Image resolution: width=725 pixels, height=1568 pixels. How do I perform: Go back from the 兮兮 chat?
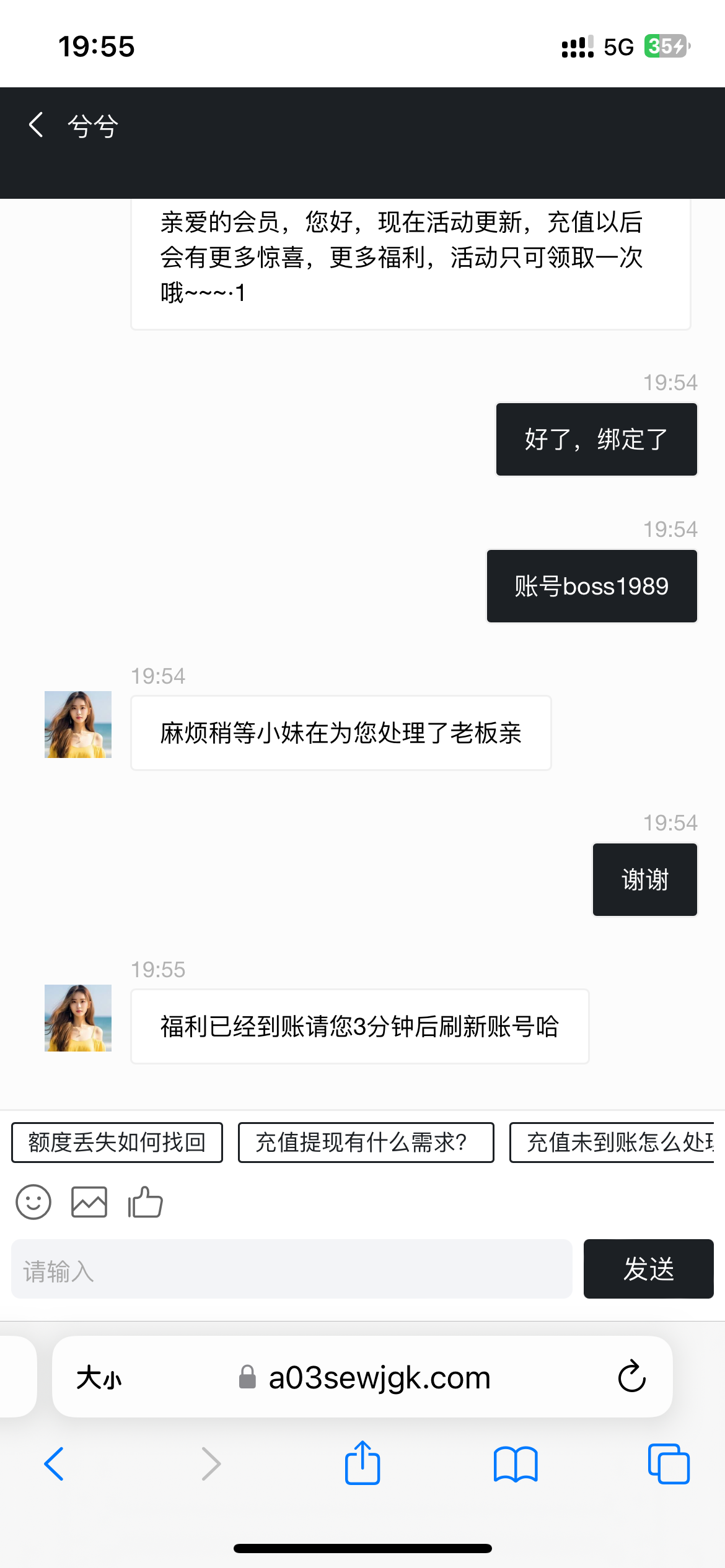tap(36, 125)
